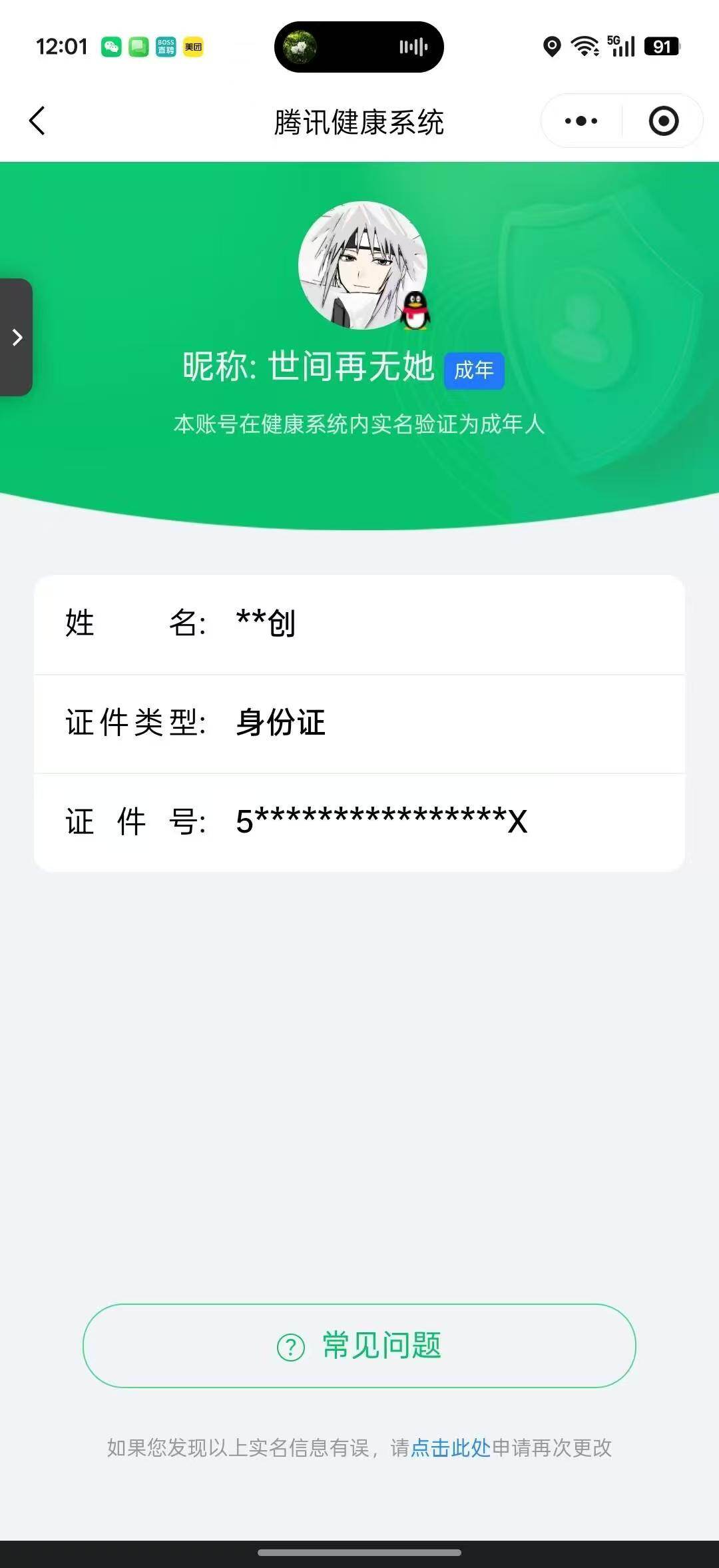Tap the user's profile avatar picture

359,266
